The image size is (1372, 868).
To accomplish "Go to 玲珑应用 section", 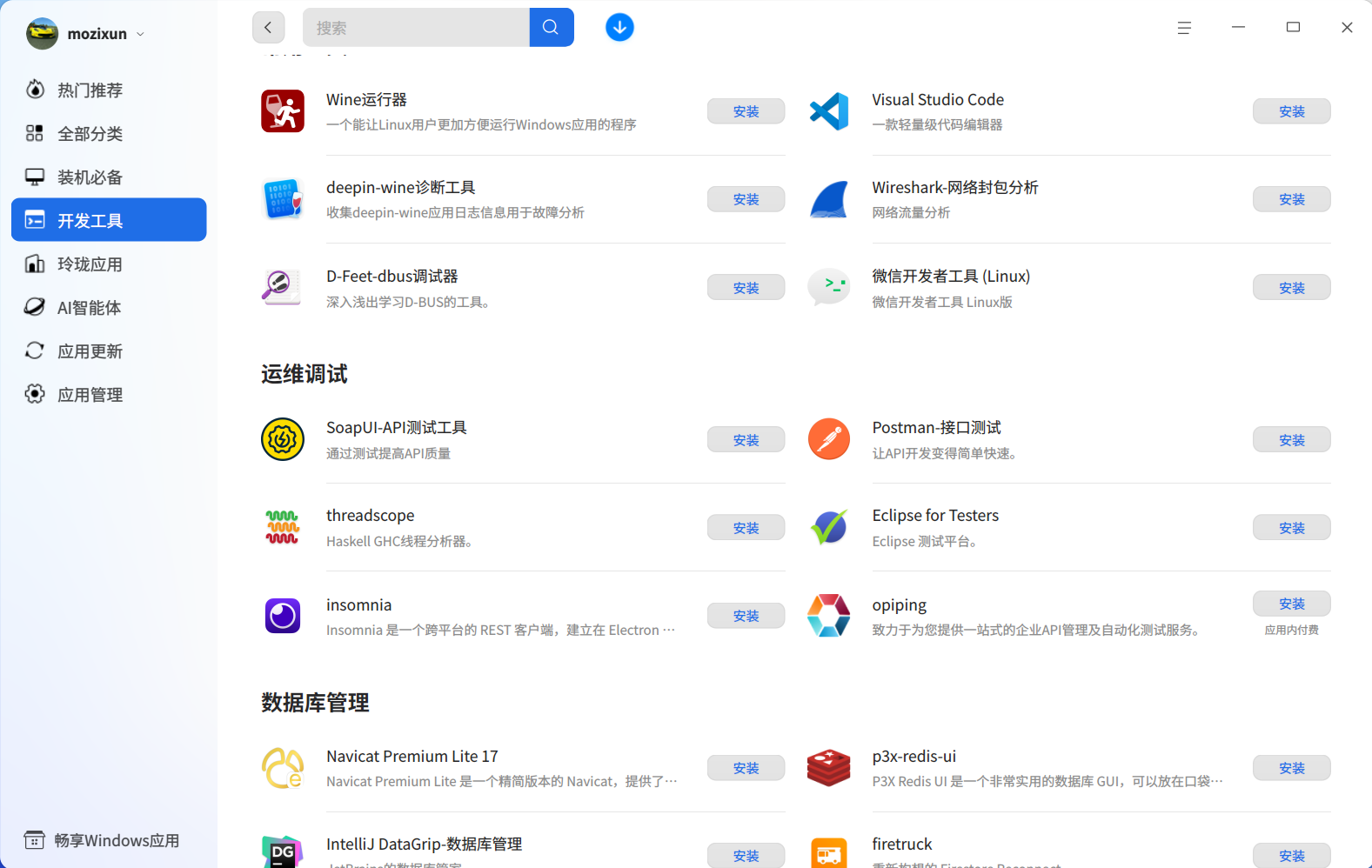I will tap(90, 264).
